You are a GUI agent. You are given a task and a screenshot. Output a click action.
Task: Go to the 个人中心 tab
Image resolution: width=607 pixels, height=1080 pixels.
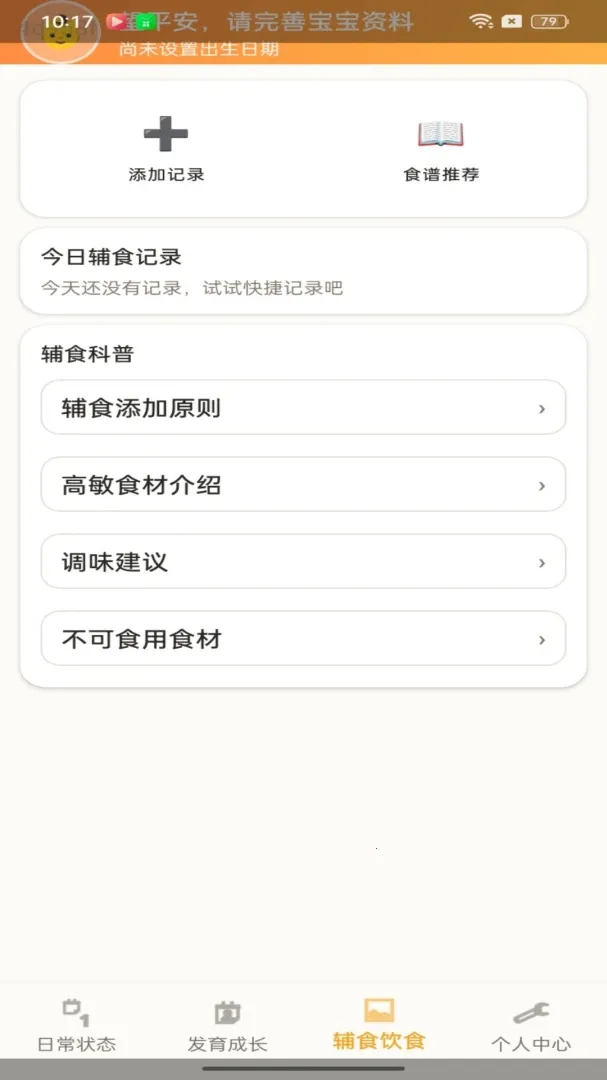click(x=531, y=1026)
